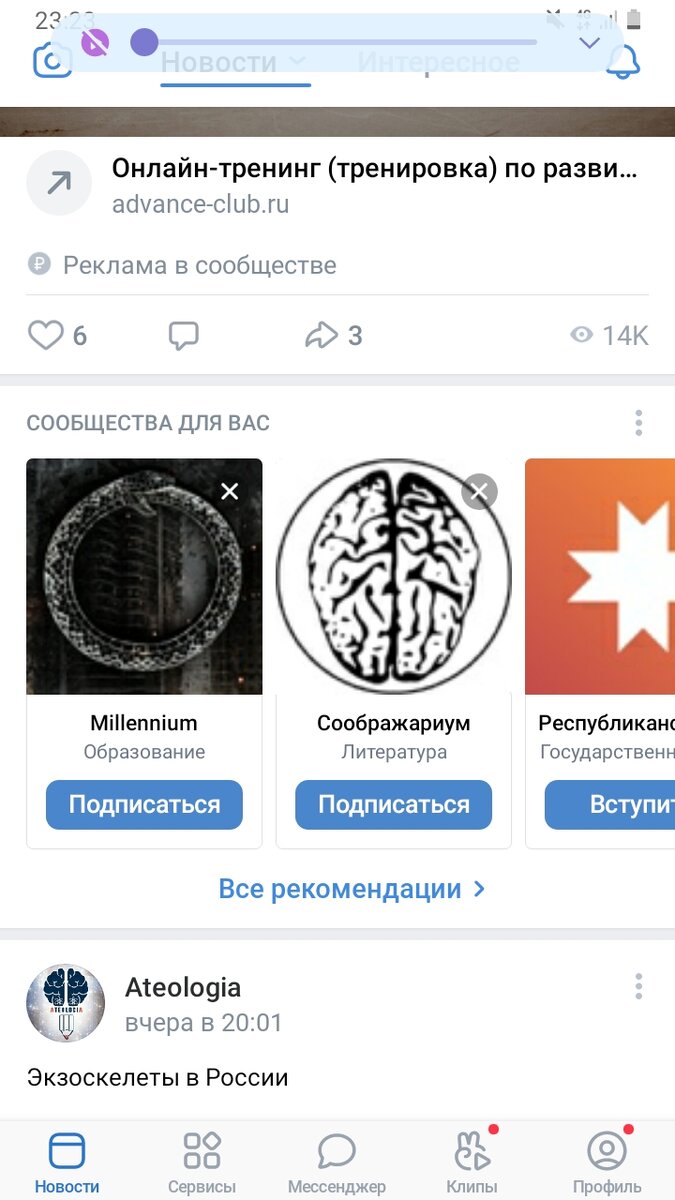The width and height of the screenshot is (675, 1200).
Task: Subscribe to the Соображариум community
Action: [393, 805]
